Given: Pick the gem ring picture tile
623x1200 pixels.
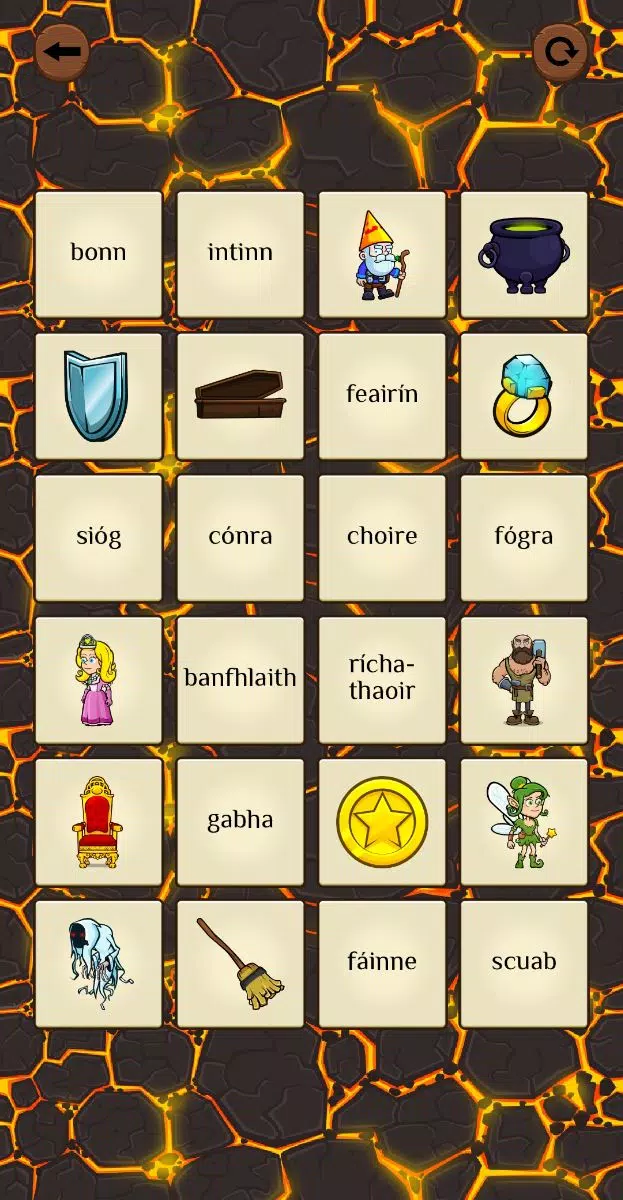Looking at the screenshot, I should tap(524, 396).
